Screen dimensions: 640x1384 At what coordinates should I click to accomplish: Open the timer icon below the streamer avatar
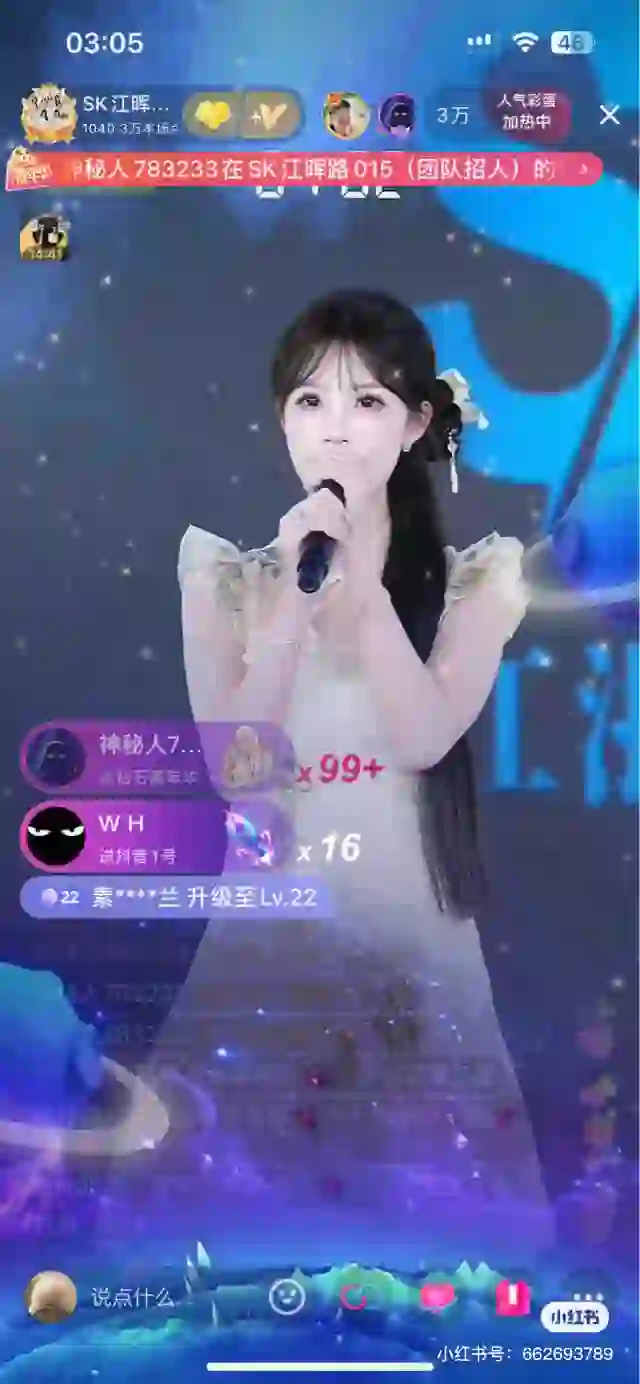[x=44, y=238]
